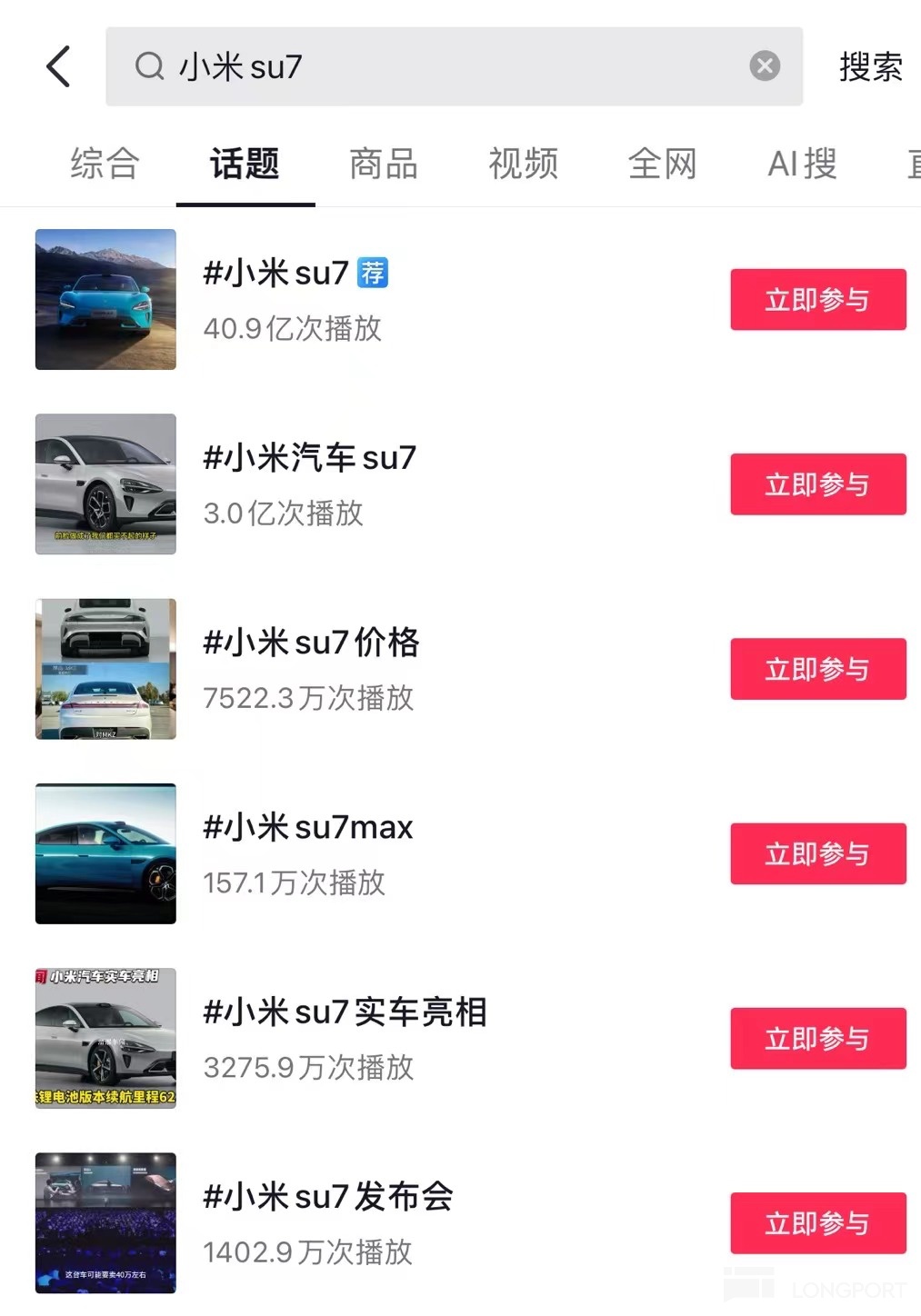Tap 立即参与 for #小米su7max
This screenshot has width=921, height=1316.
pyautogui.click(x=817, y=853)
